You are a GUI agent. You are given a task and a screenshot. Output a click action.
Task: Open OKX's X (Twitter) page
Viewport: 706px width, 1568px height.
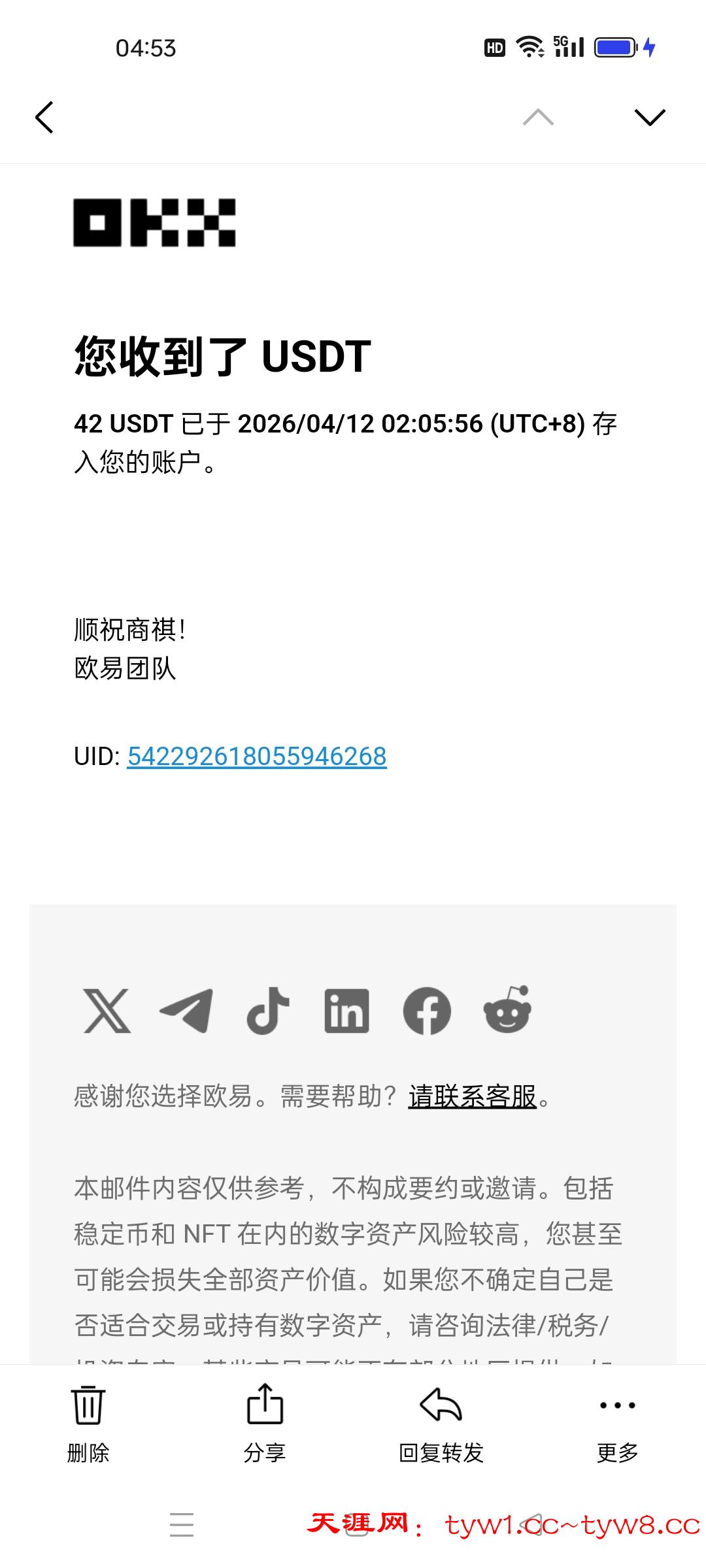tap(107, 1010)
